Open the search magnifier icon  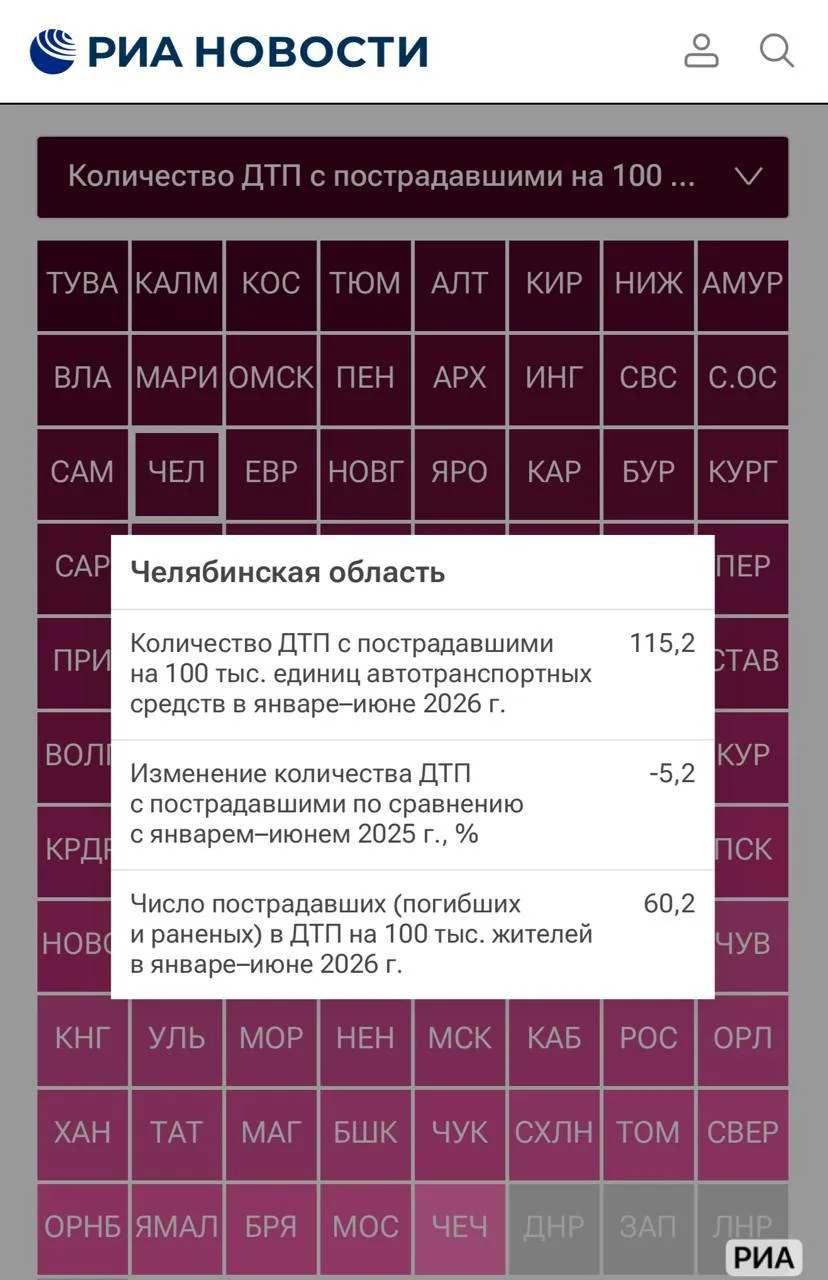point(777,50)
